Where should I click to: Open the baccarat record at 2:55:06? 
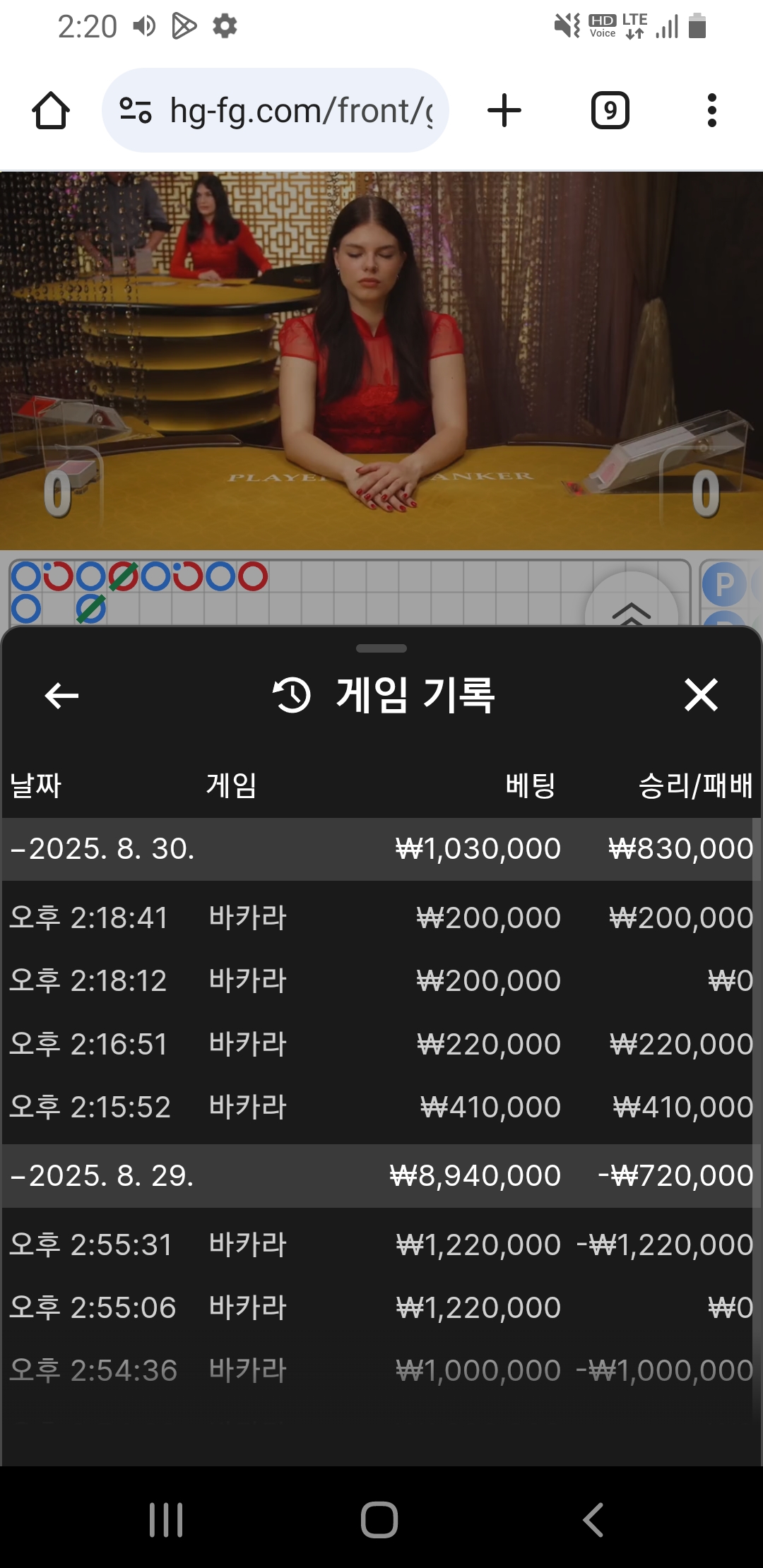click(380, 1307)
